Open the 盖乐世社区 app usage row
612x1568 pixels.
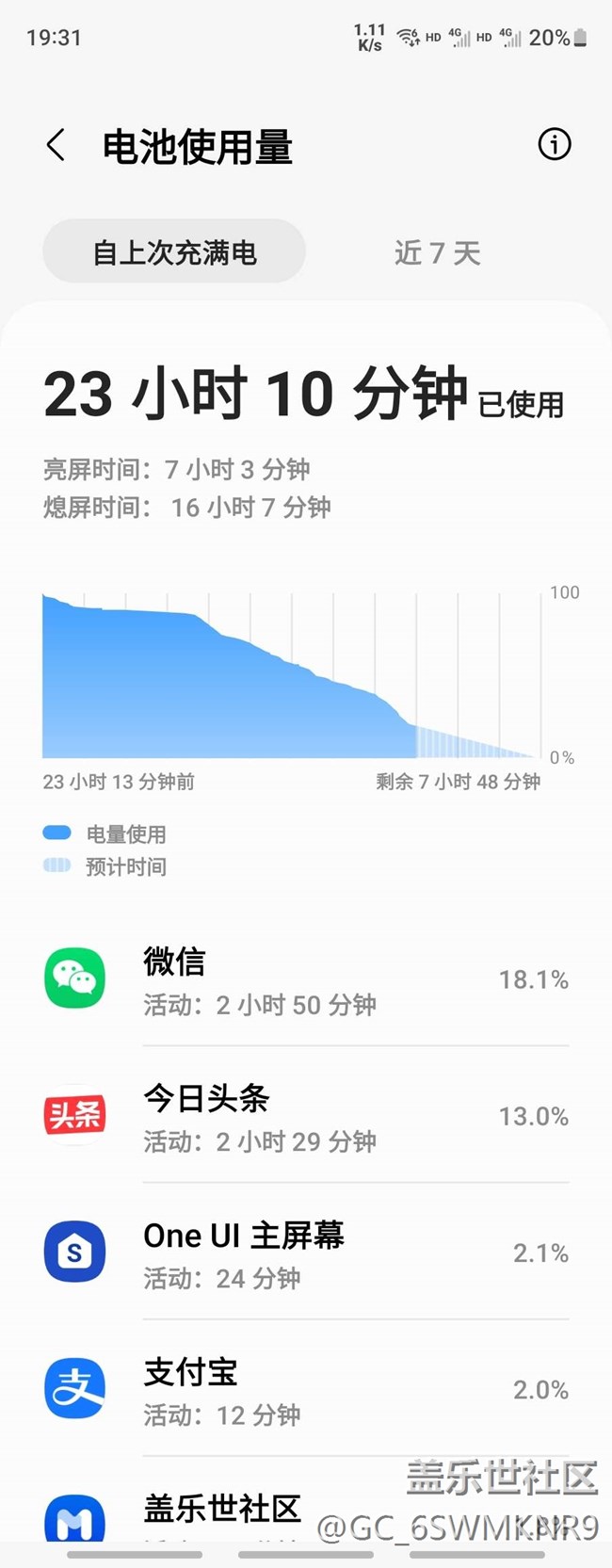coord(221,1510)
